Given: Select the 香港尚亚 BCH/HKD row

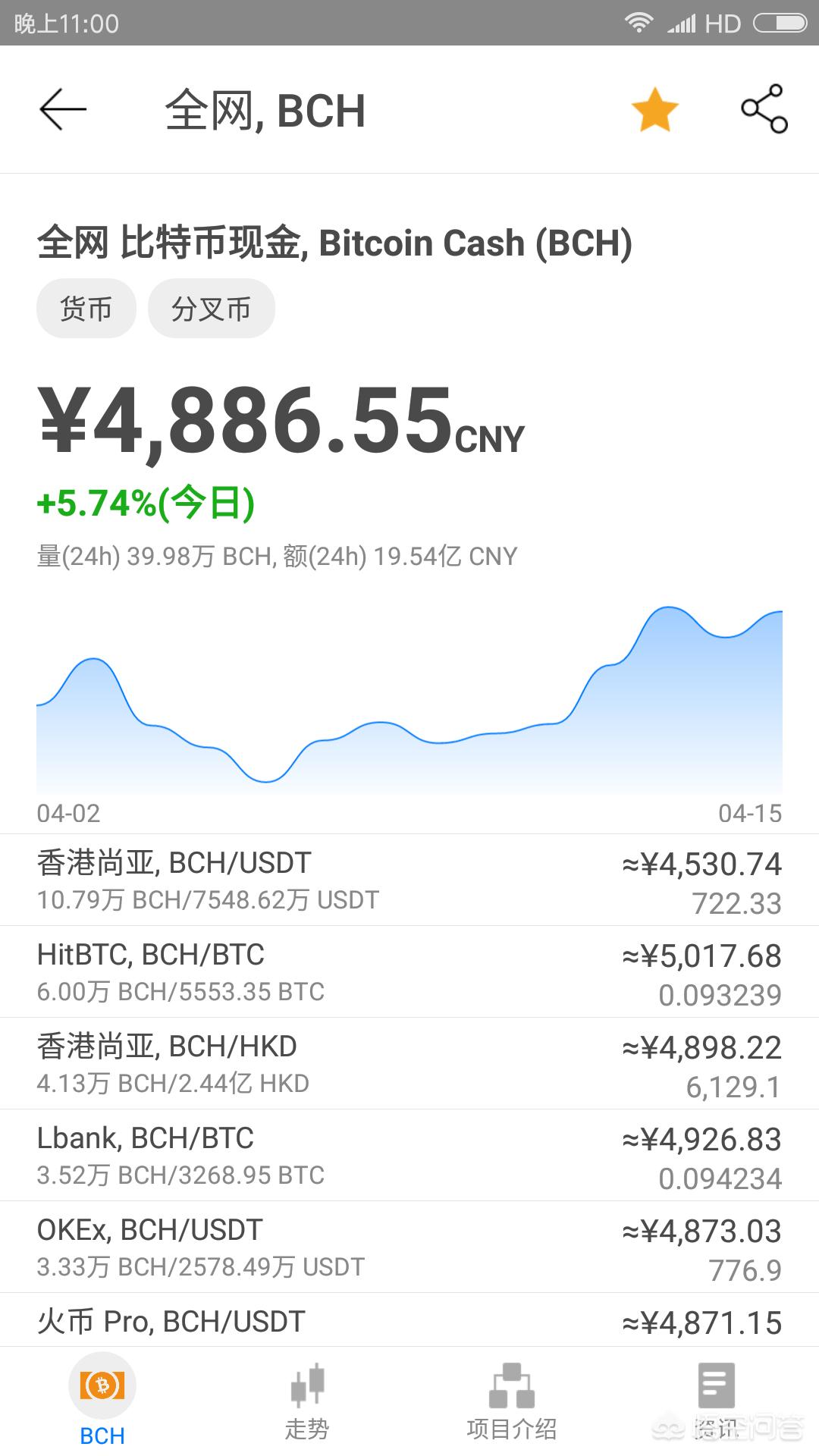Looking at the screenshot, I should 409,1064.
